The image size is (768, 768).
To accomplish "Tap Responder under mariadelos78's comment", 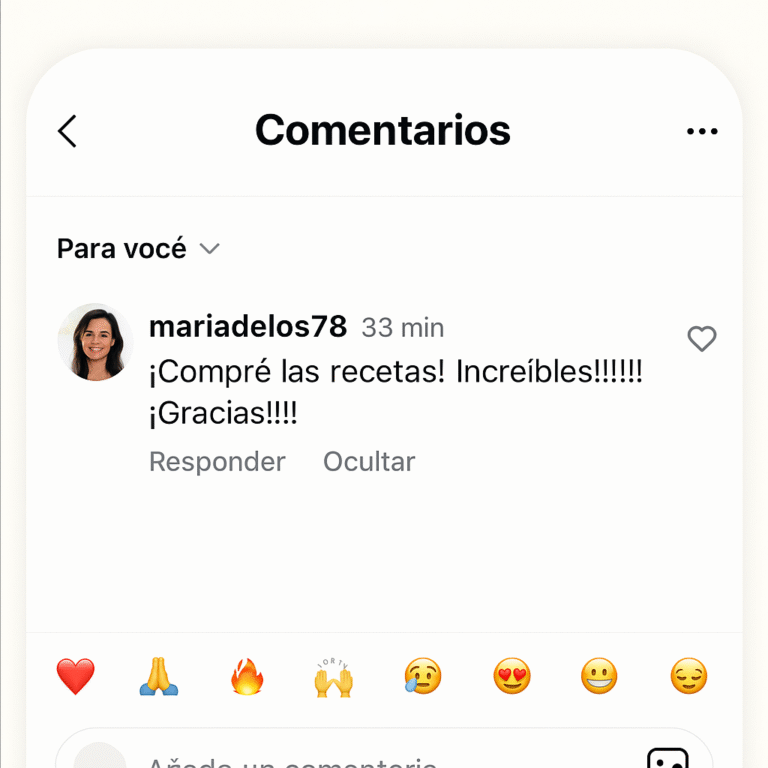I will pyautogui.click(x=217, y=461).
